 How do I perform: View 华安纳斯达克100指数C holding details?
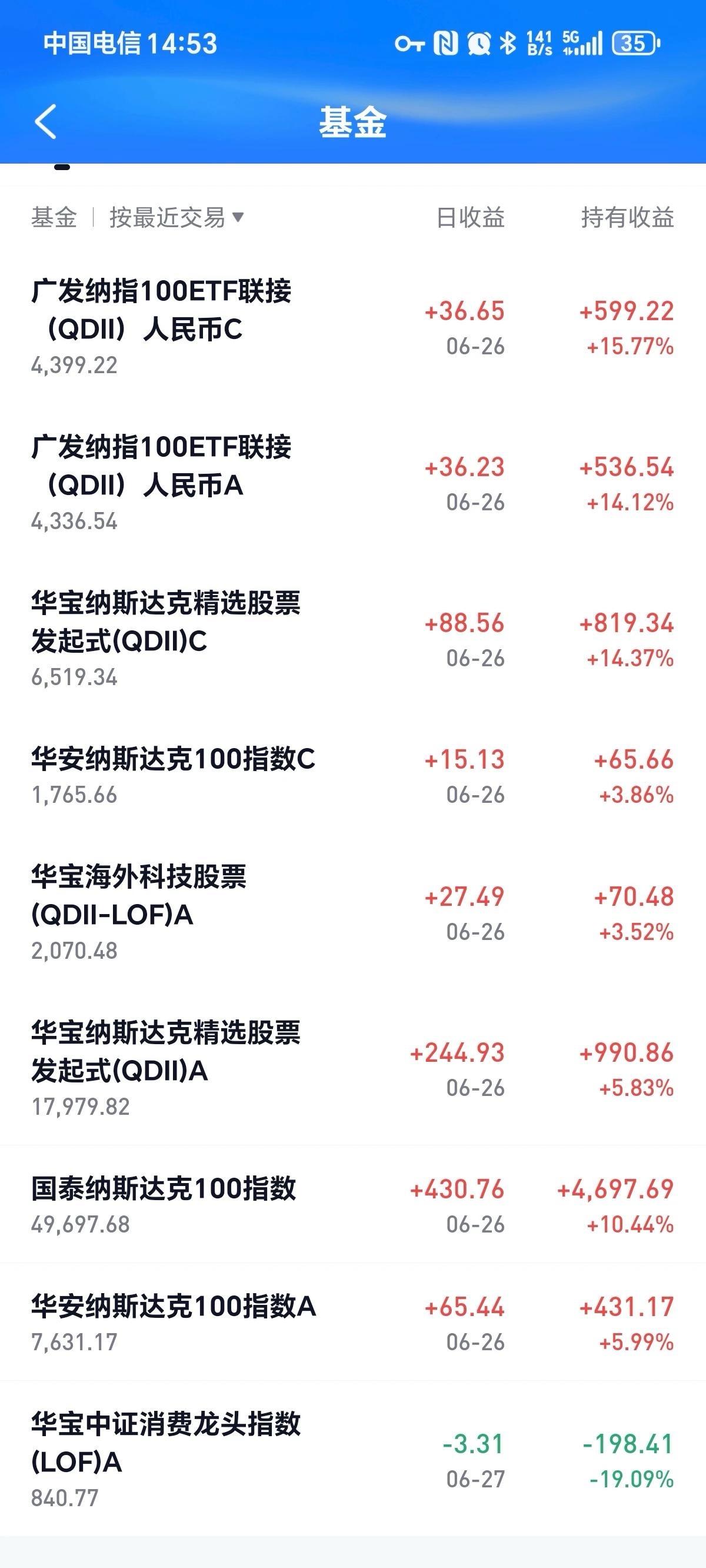point(353,777)
